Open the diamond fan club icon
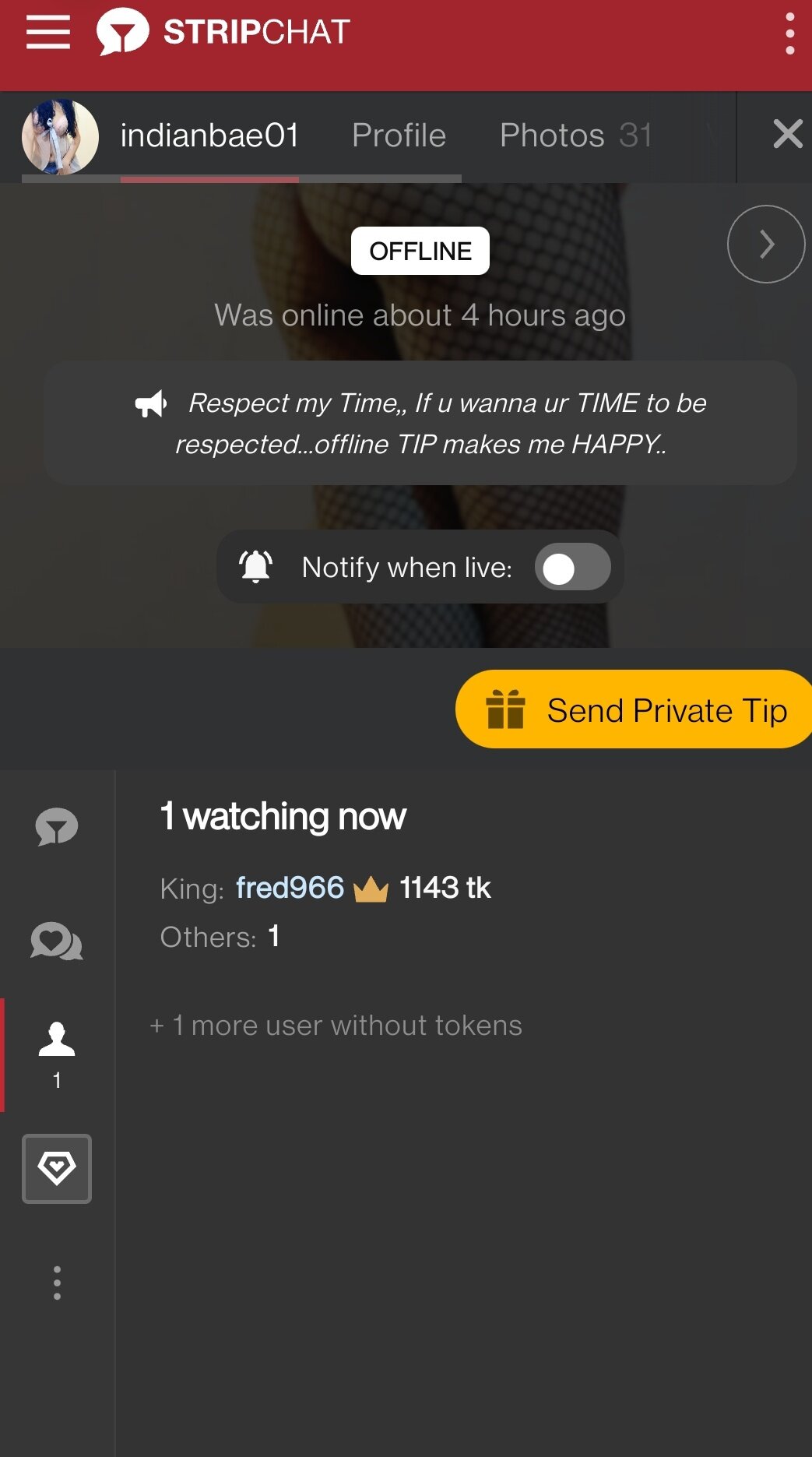Viewport: 812px width, 1457px height. pyautogui.click(x=57, y=1168)
